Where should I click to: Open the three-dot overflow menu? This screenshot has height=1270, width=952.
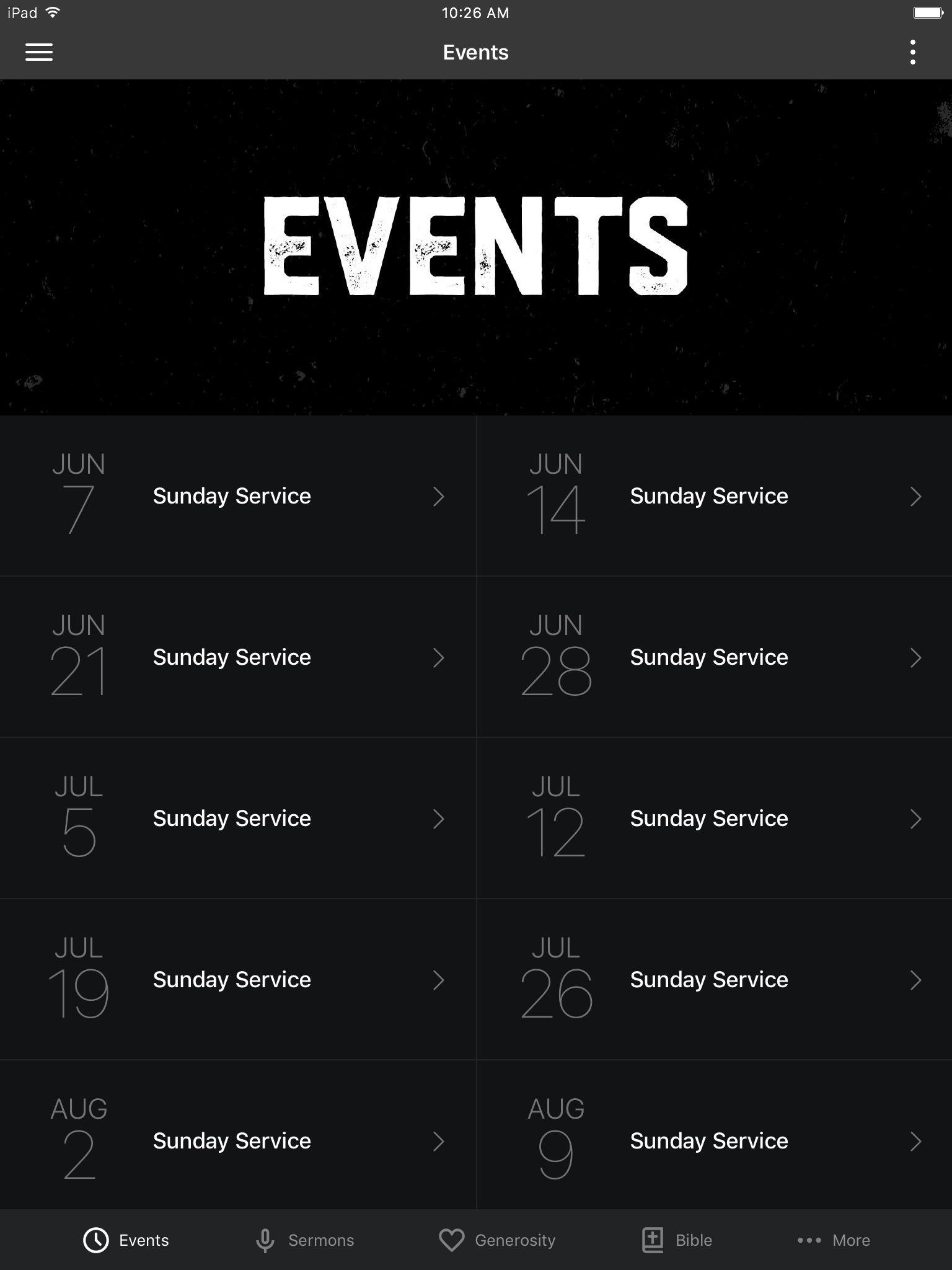pyautogui.click(x=912, y=52)
